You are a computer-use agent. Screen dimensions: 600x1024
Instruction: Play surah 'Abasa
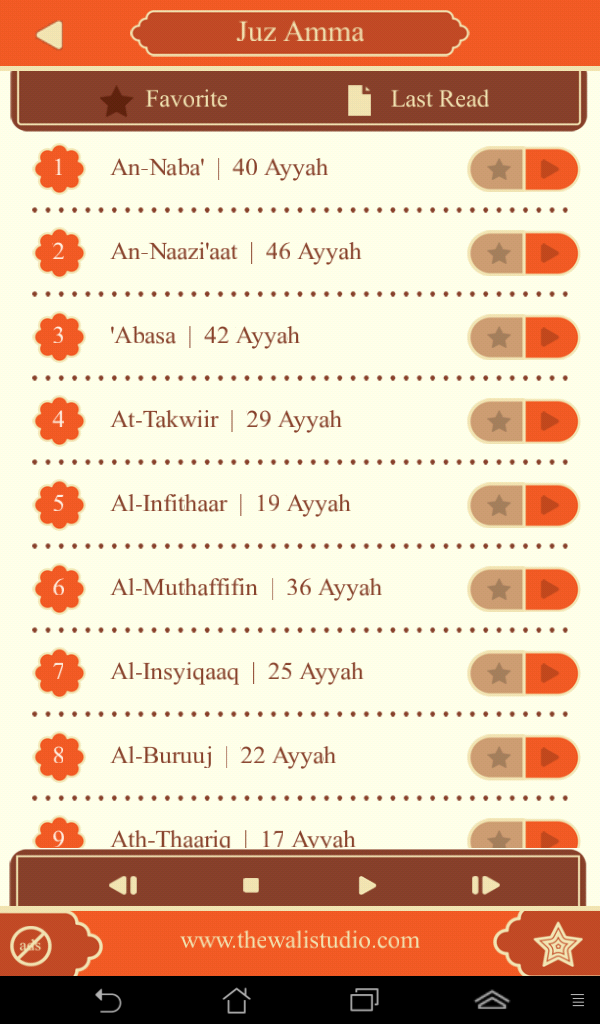[551, 337]
